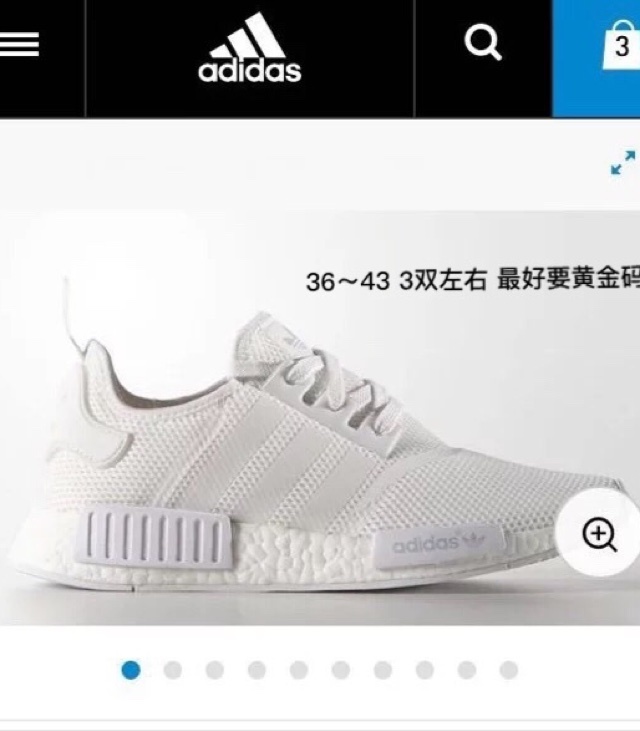Open the search magnifier
This screenshot has height=731, width=640.
tap(483, 44)
